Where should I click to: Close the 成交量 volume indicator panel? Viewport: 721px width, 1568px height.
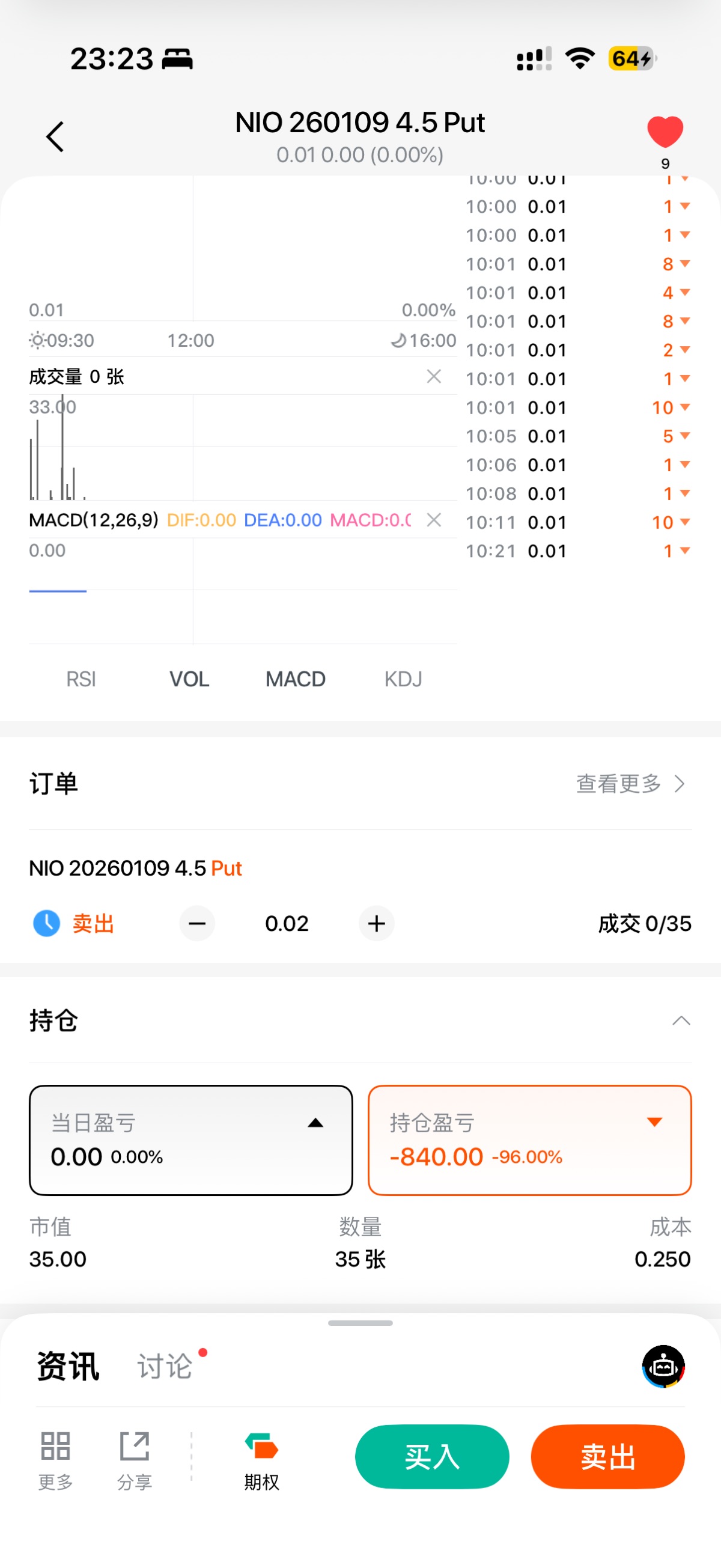(434, 376)
